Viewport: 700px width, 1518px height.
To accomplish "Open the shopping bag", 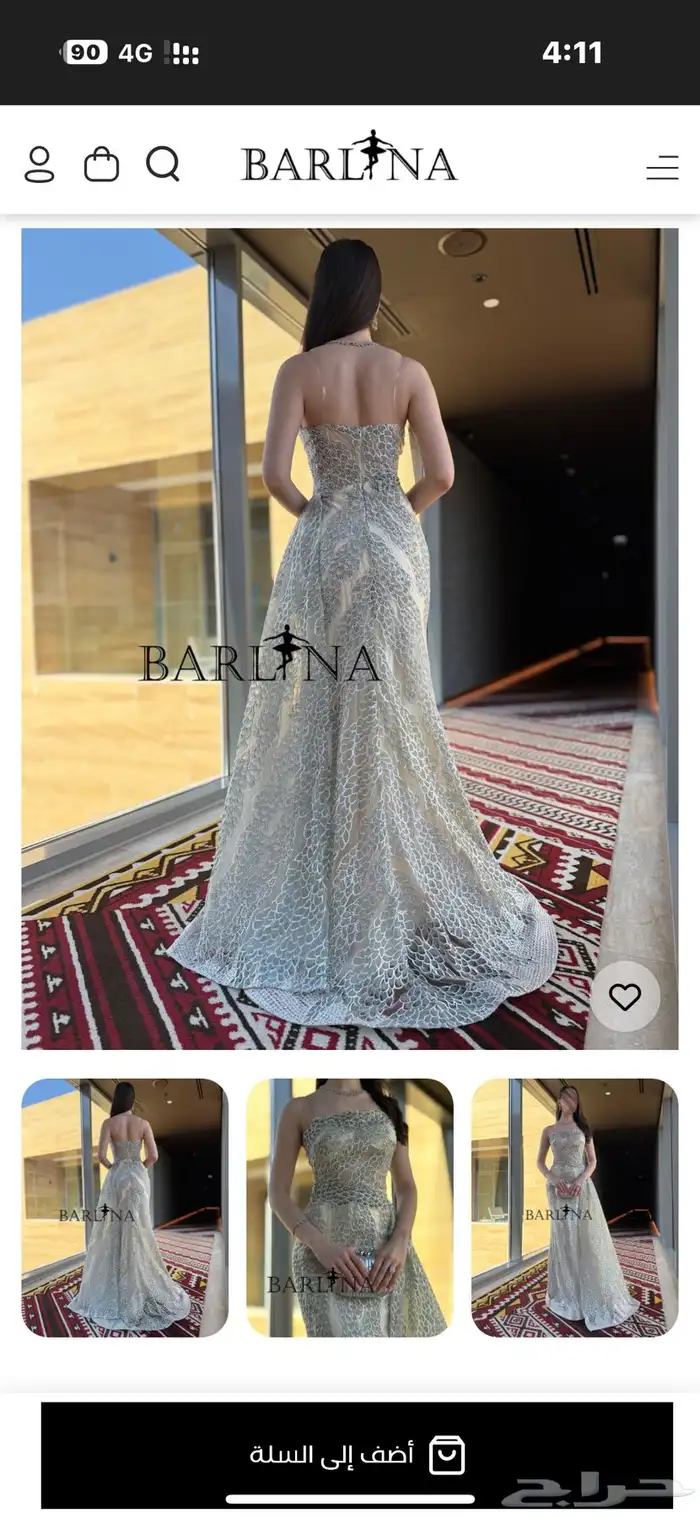I will click(x=101, y=164).
